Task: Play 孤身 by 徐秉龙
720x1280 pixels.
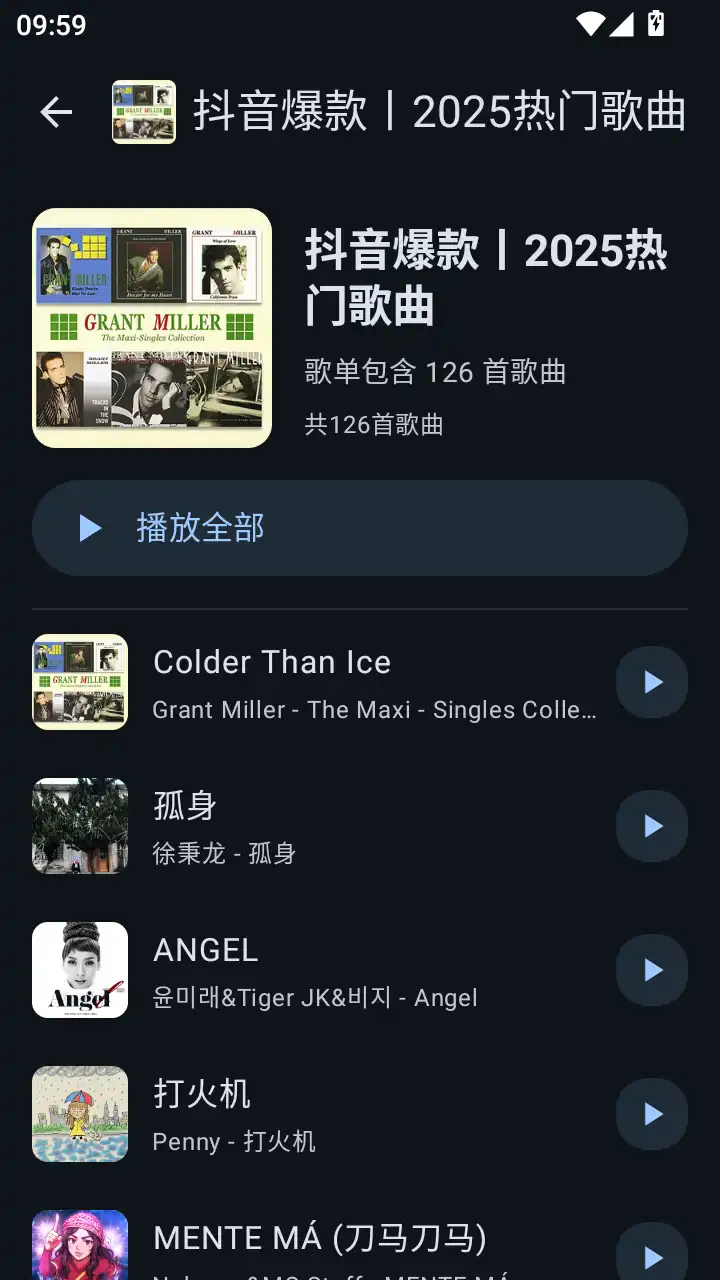Action: coord(651,826)
